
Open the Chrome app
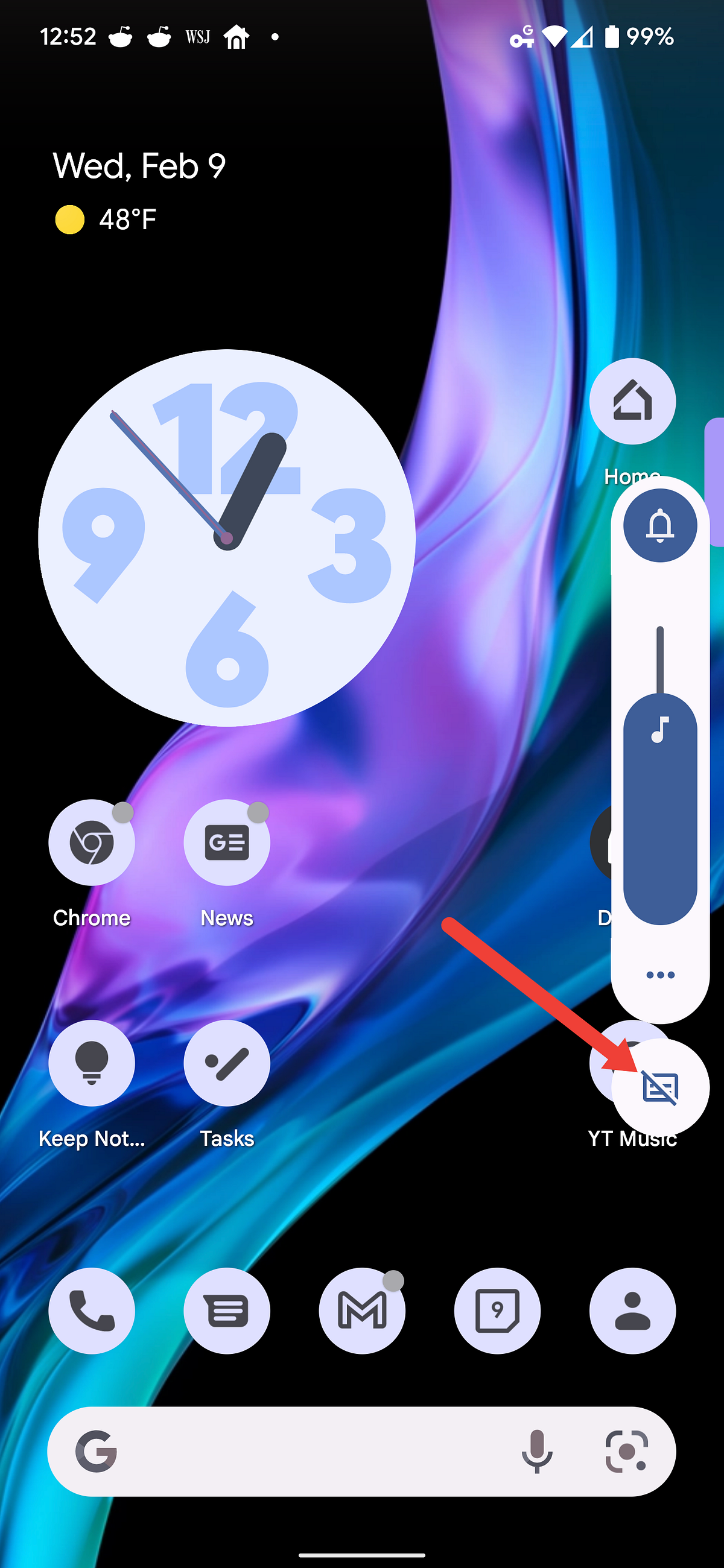point(92,842)
